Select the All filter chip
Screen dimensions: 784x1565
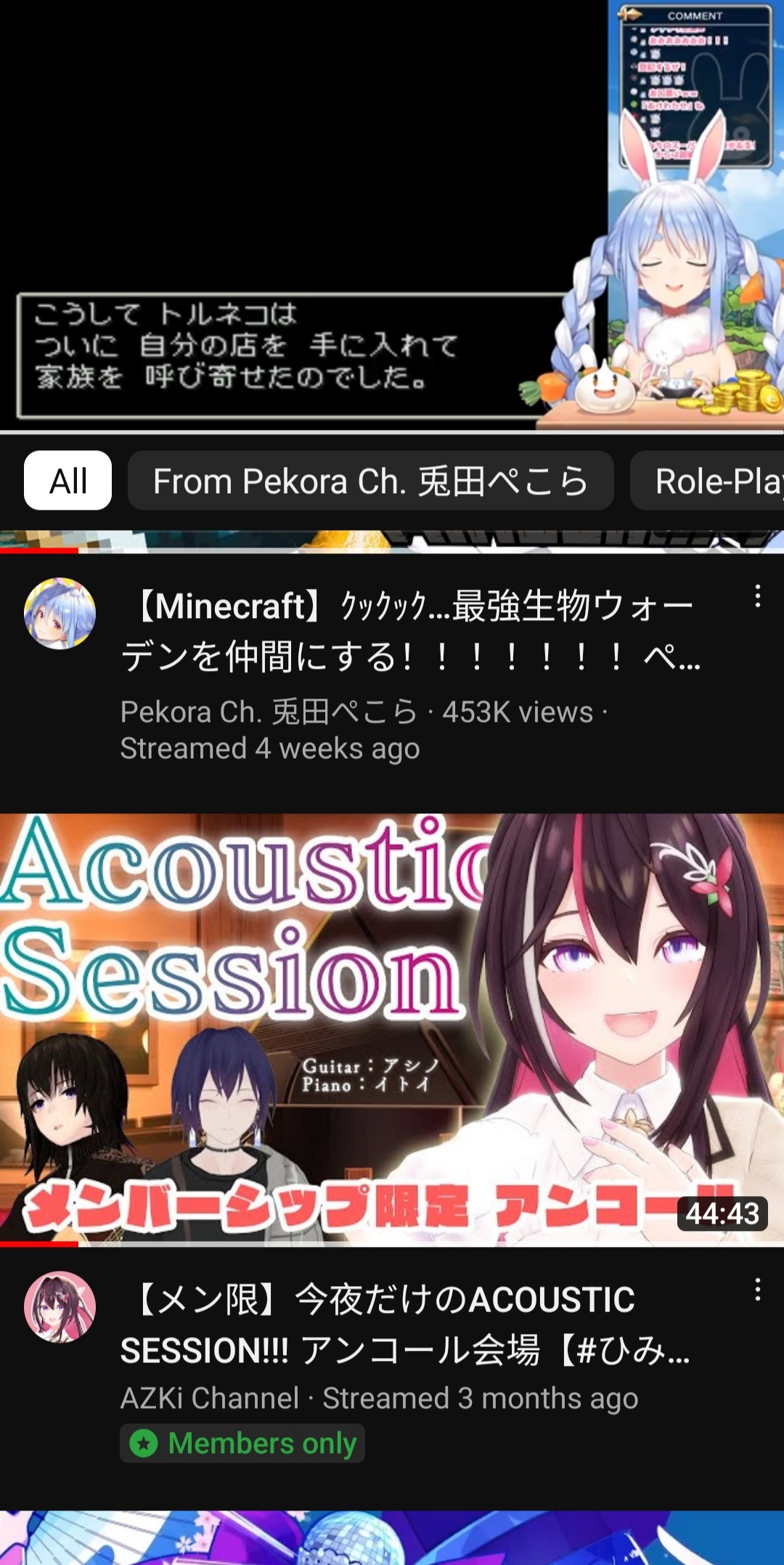[x=68, y=481]
